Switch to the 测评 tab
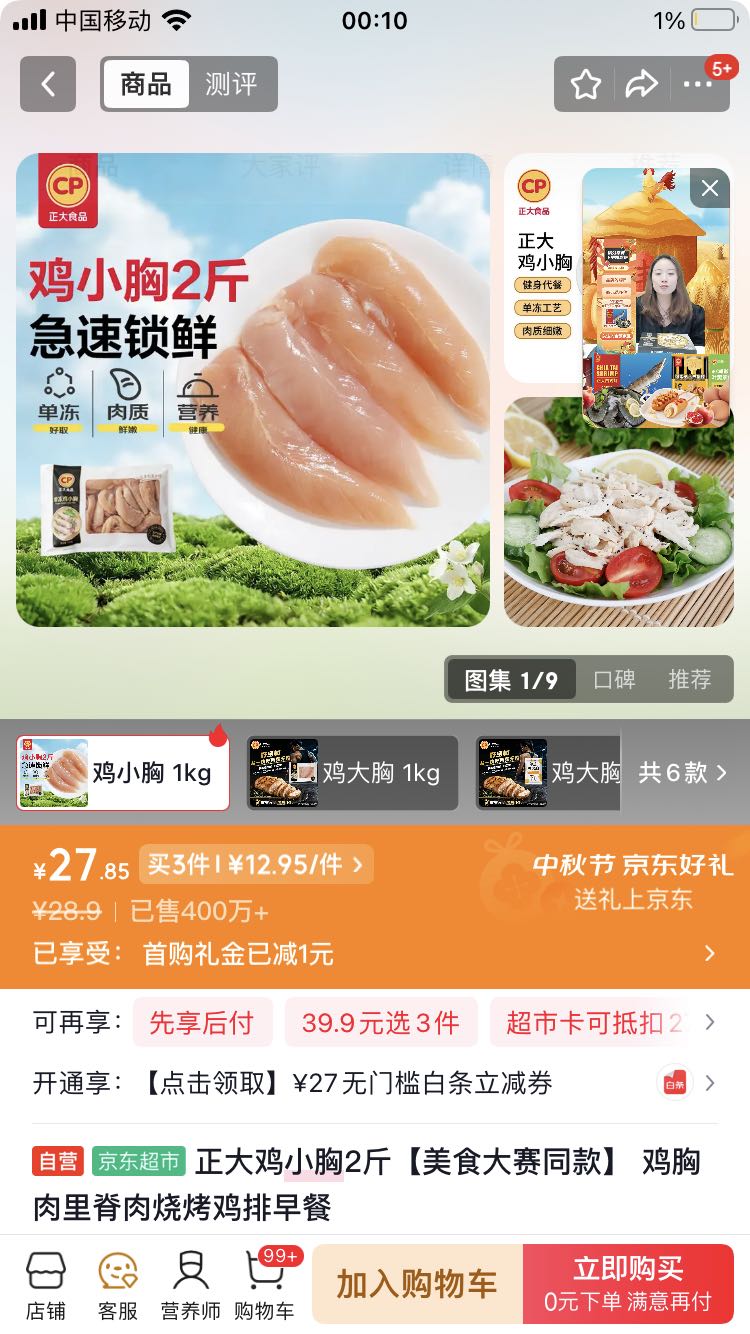Image resolution: width=750 pixels, height=1334 pixels. point(231,84)
